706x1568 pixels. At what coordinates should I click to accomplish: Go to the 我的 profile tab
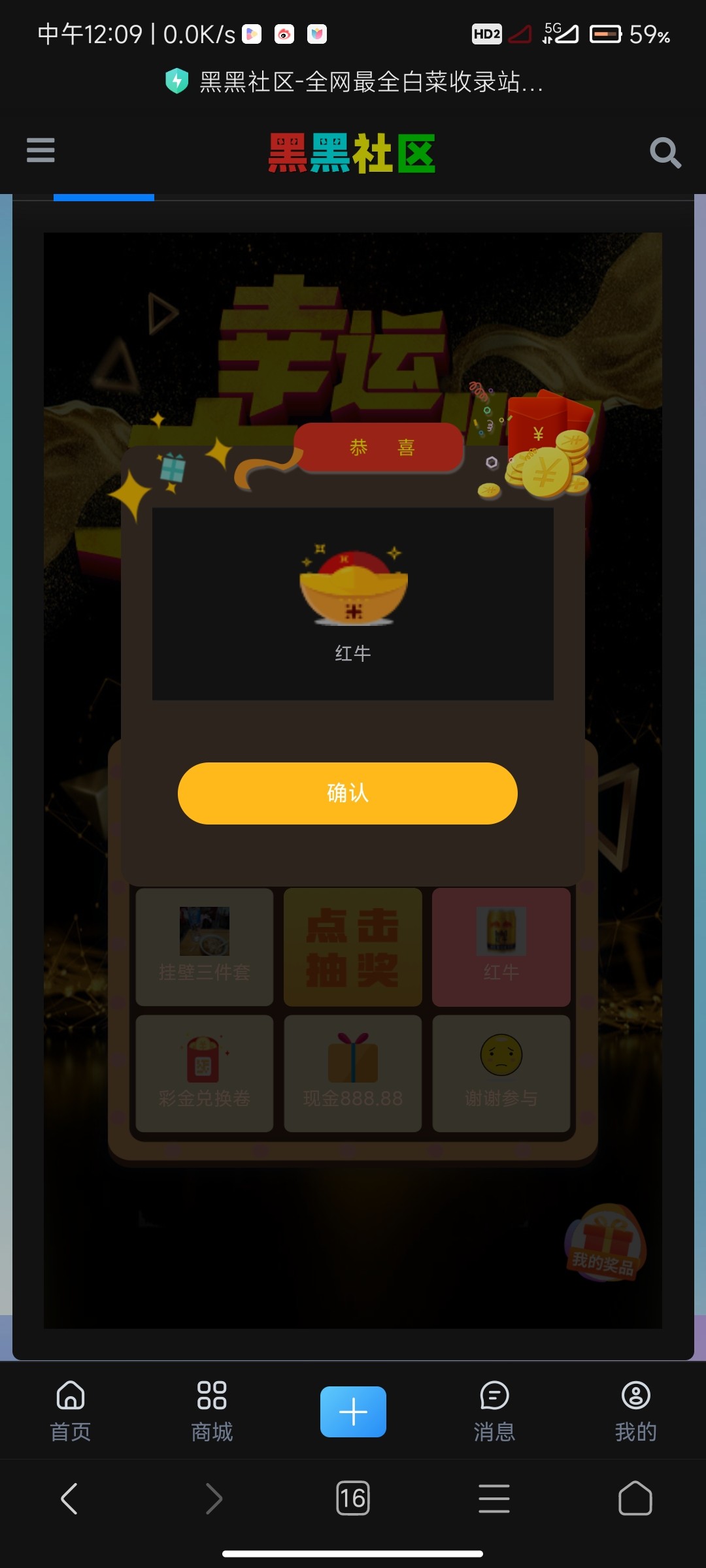[x=635, y=1412]
